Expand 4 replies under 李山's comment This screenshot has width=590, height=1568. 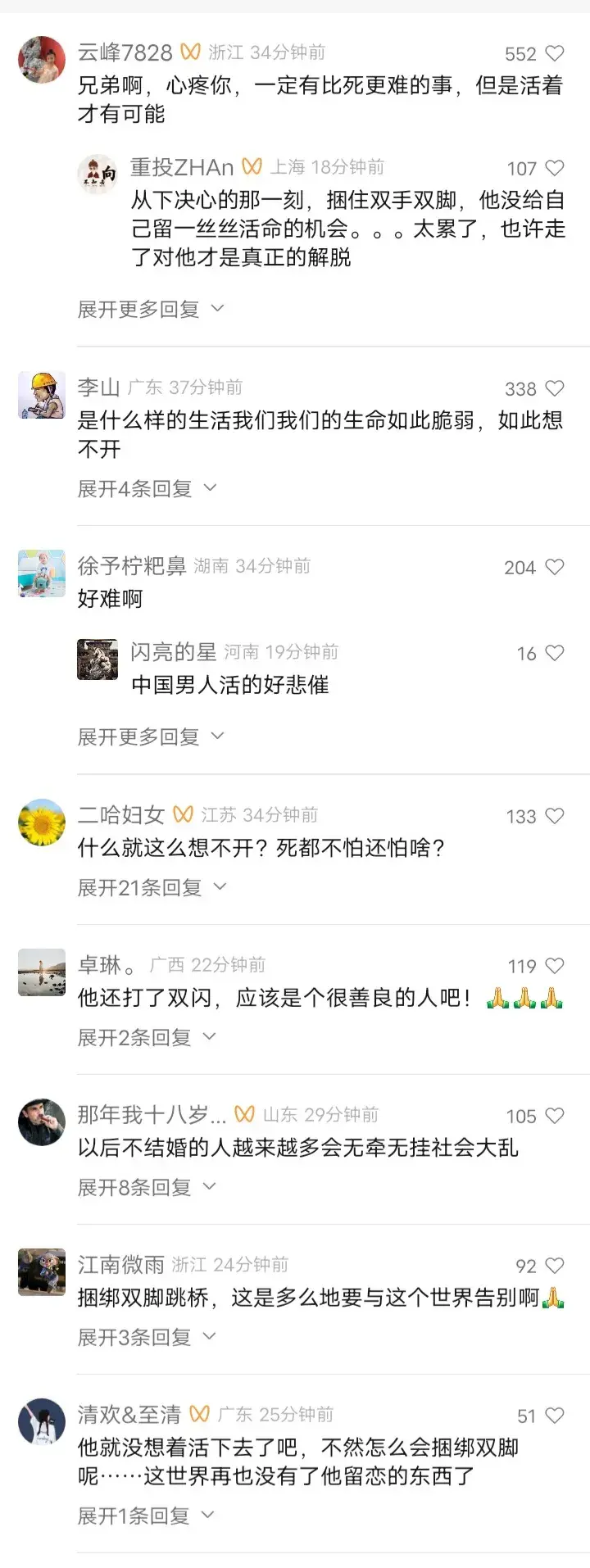(147, 489)
